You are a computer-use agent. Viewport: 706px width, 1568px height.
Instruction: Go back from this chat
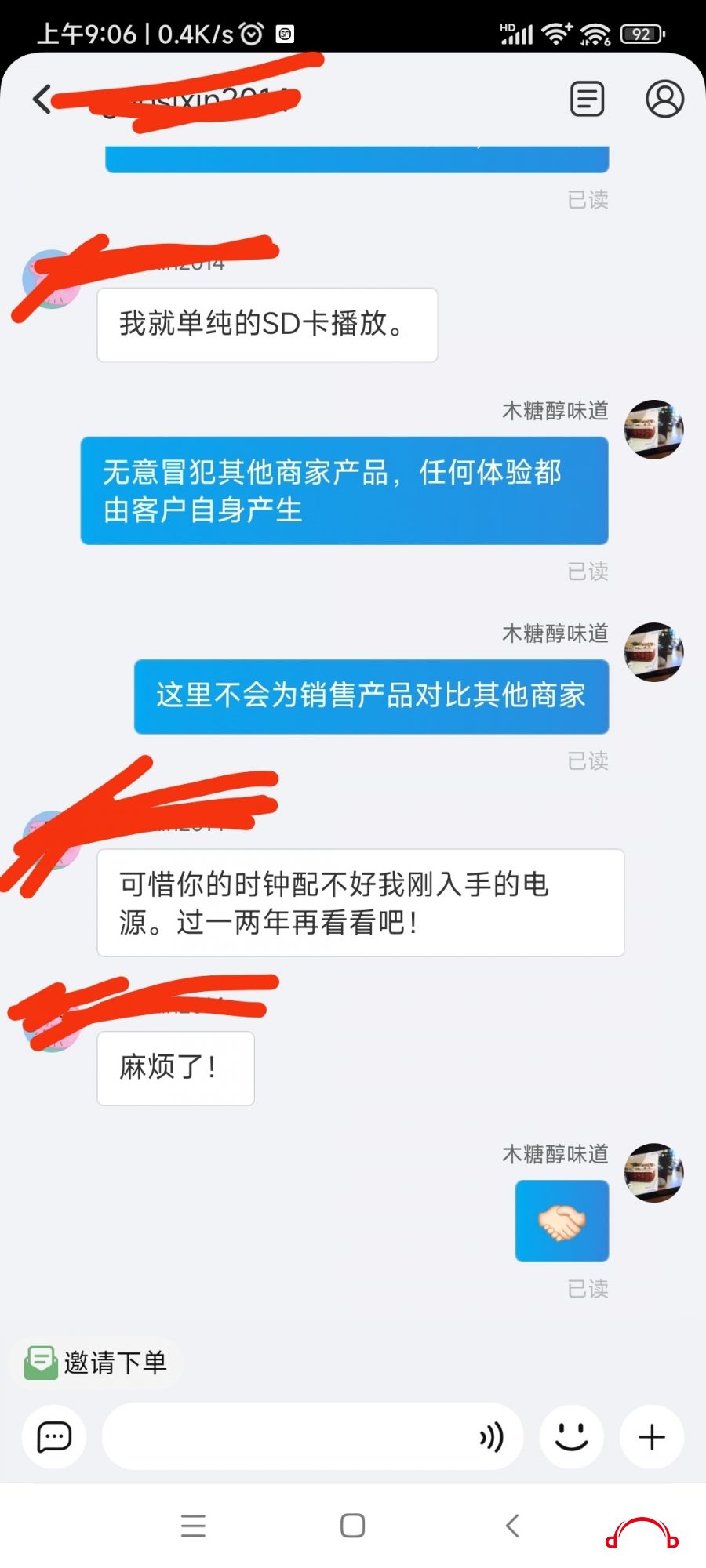(x=42, y=99)
